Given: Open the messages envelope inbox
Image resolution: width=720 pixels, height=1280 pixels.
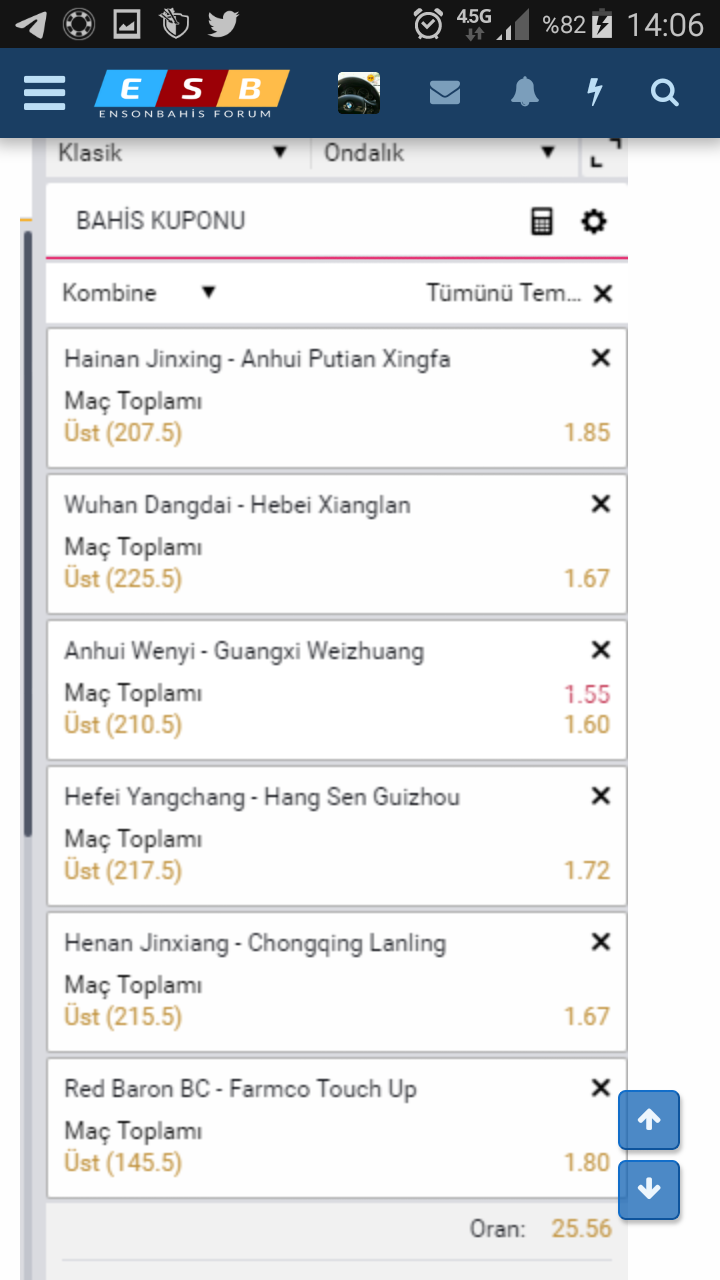Looking at the screenshot, I should coord(445,93).
